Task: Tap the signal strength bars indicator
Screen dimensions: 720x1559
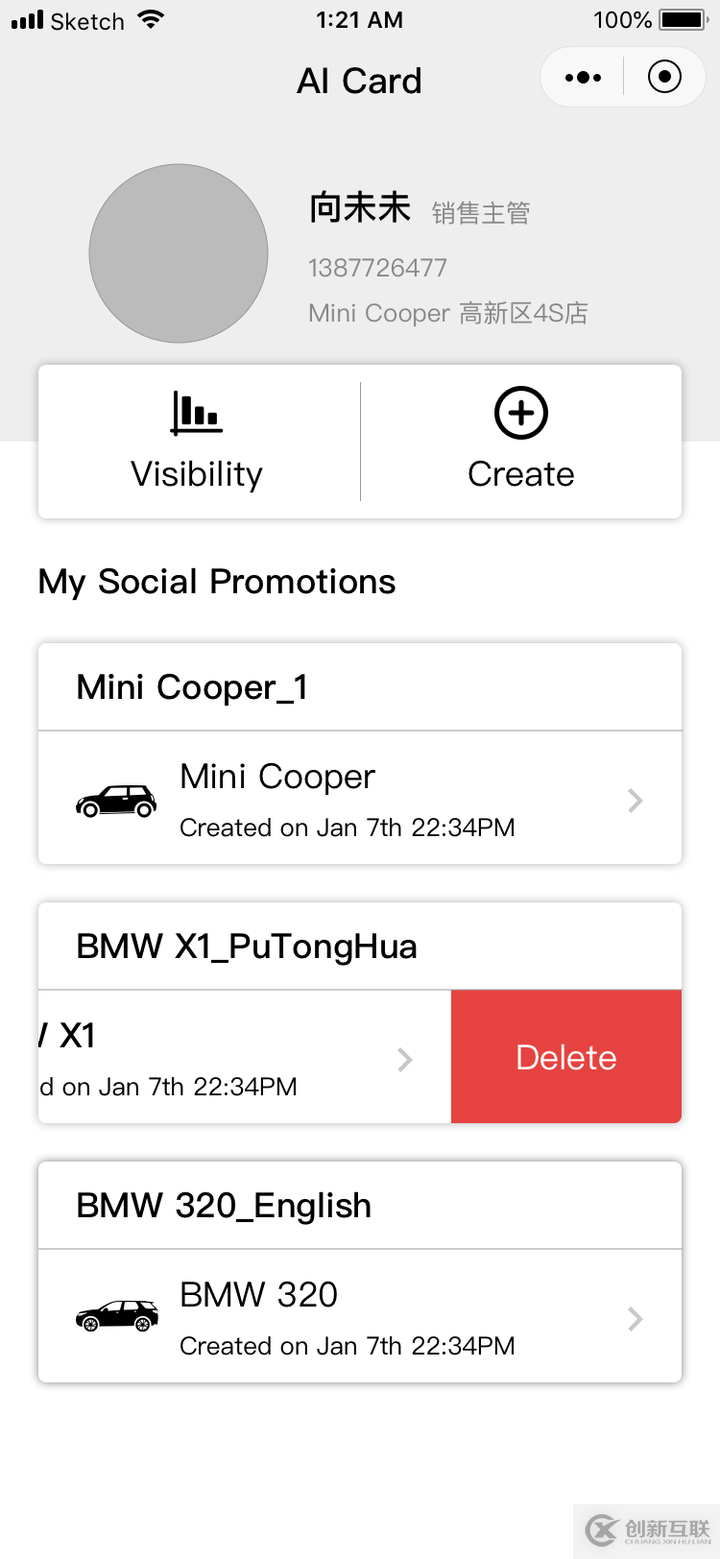Action: click(26, 18)
